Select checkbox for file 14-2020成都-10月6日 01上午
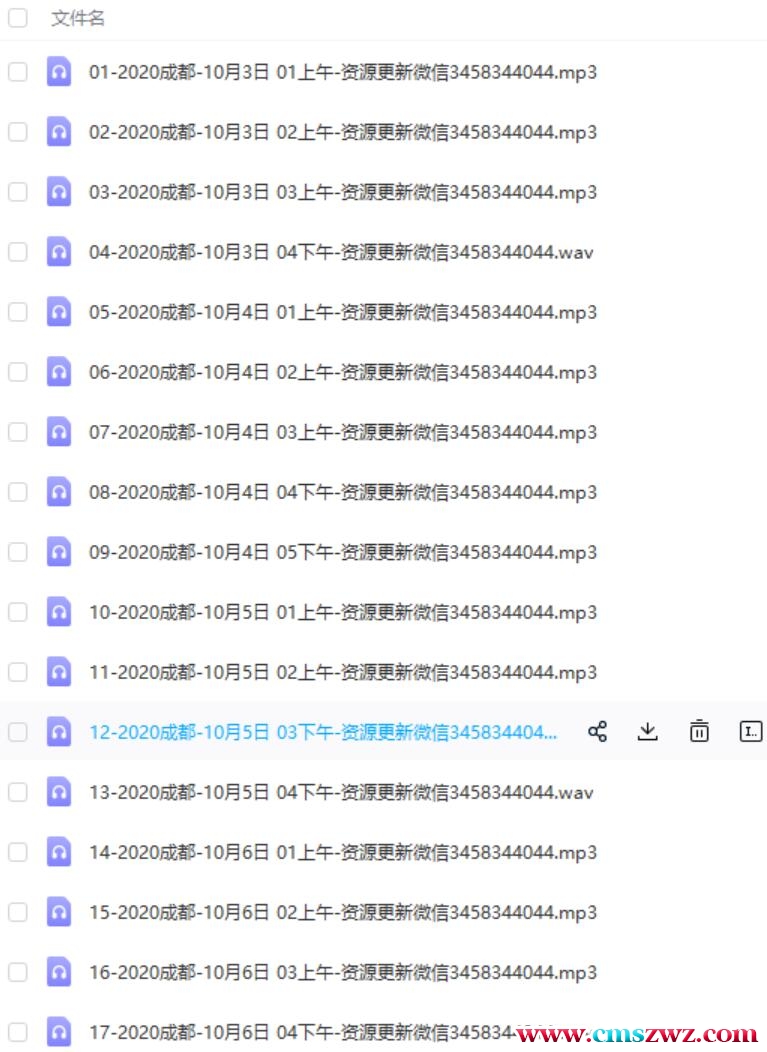Image resolution: width=767 pixels, height=1052 pixels. (18, 852)
